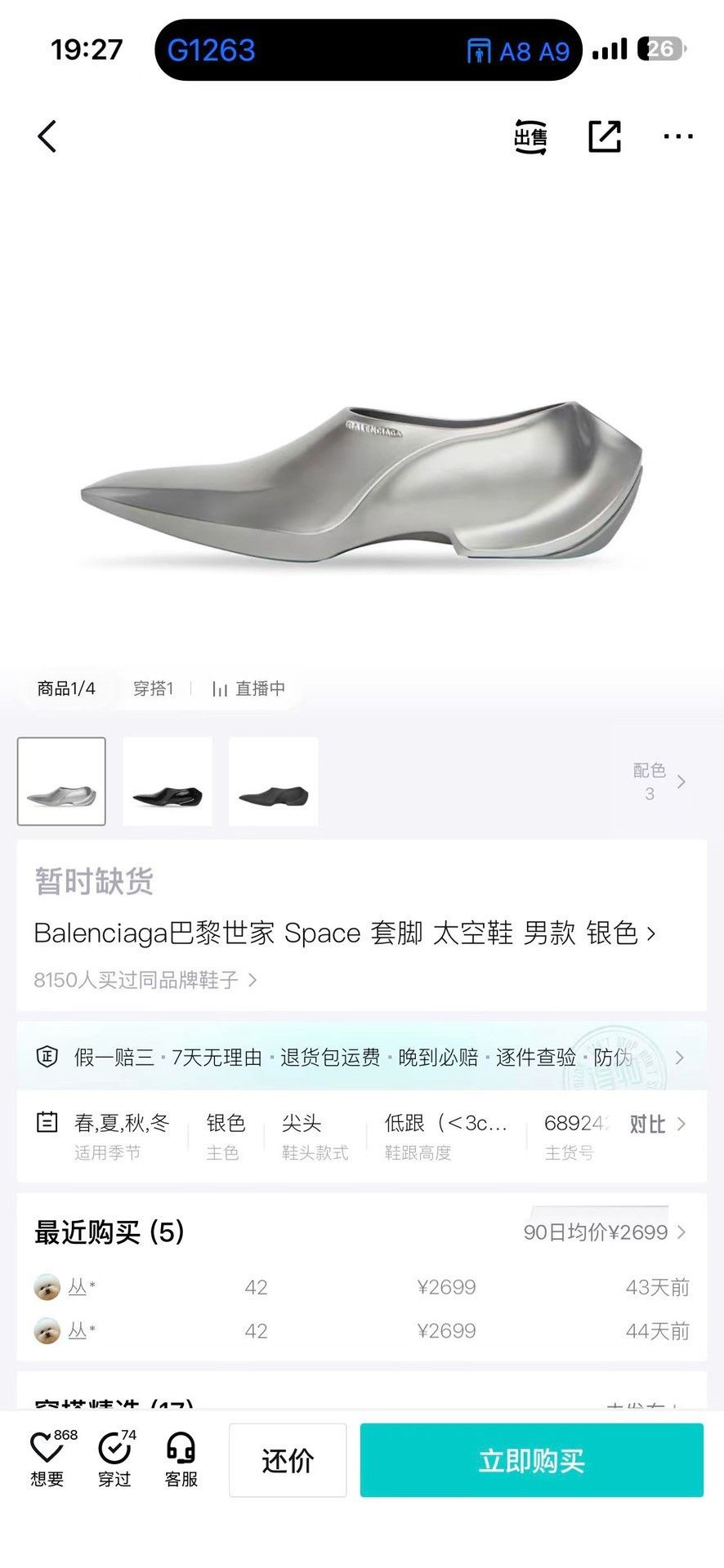This screenshot has height=1568, width=724.
Task: Share this product
Action: 605,136
